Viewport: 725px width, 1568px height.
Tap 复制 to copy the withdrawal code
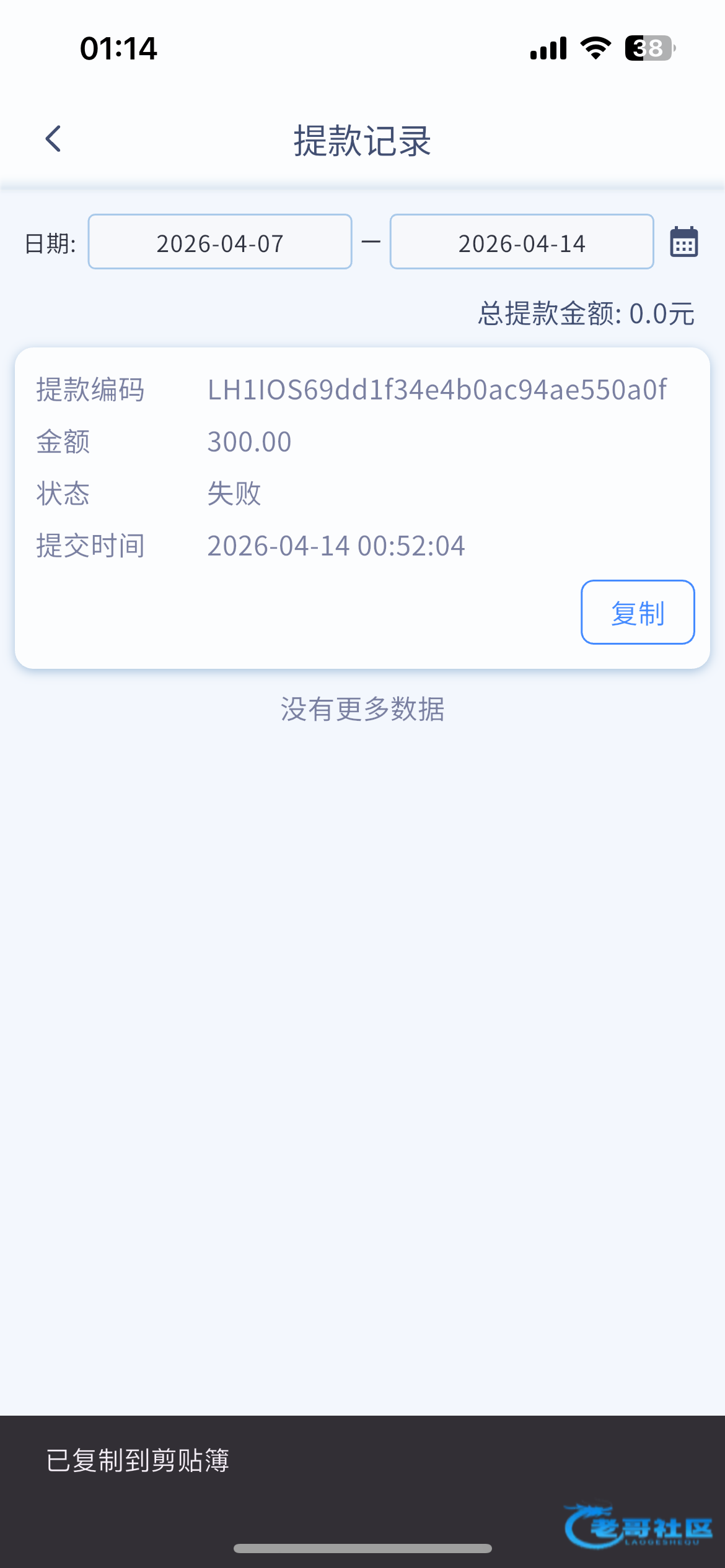coord(638,612)
